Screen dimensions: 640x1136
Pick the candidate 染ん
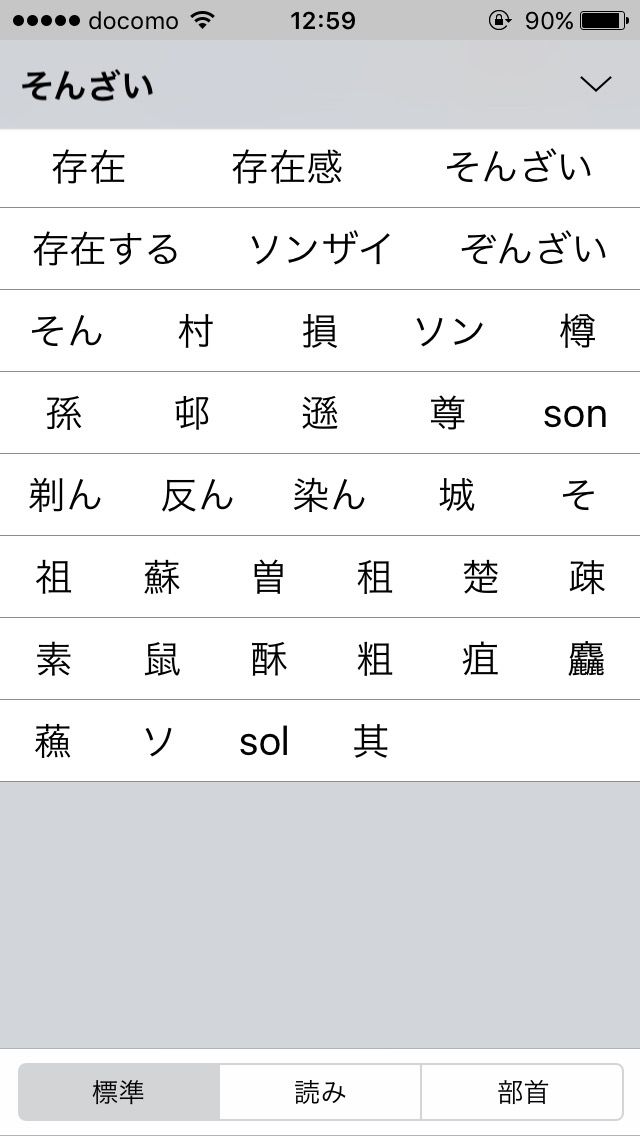[x=329, y=496]
